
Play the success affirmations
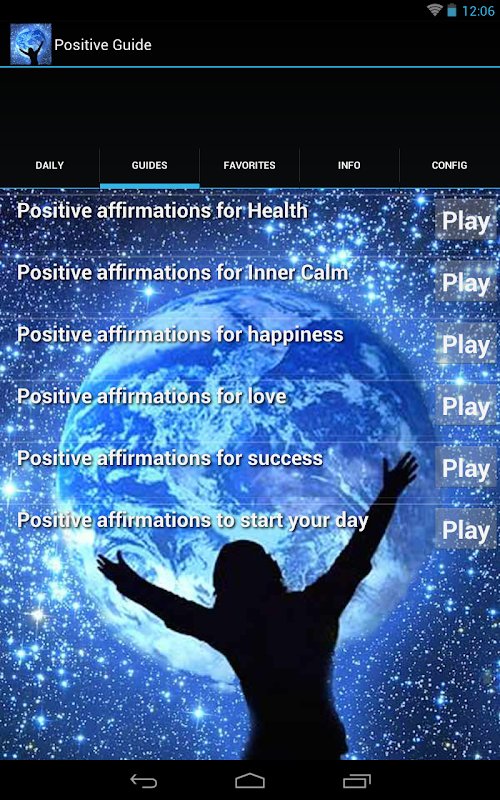click(465, 467)
